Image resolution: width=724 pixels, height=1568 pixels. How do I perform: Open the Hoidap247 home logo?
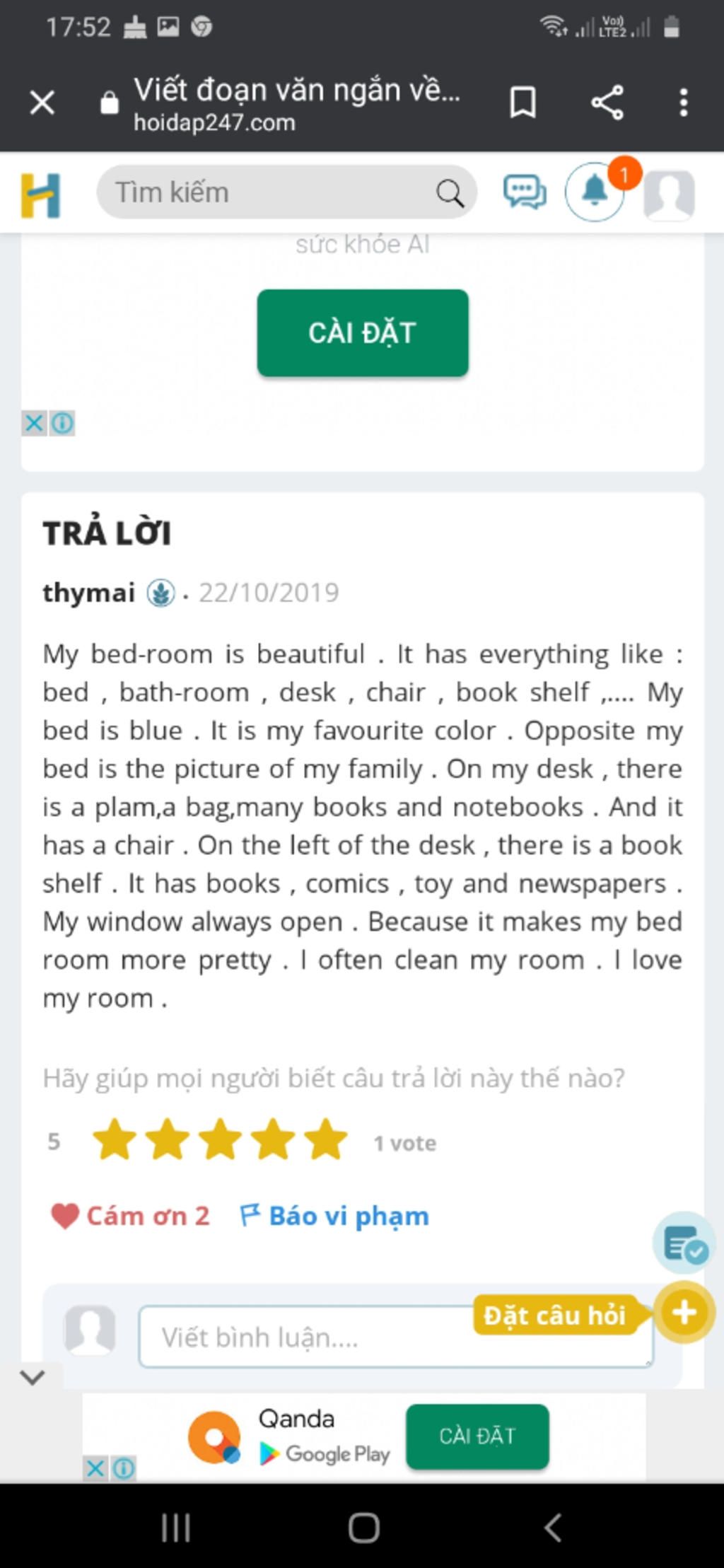[x=41, y=194]
